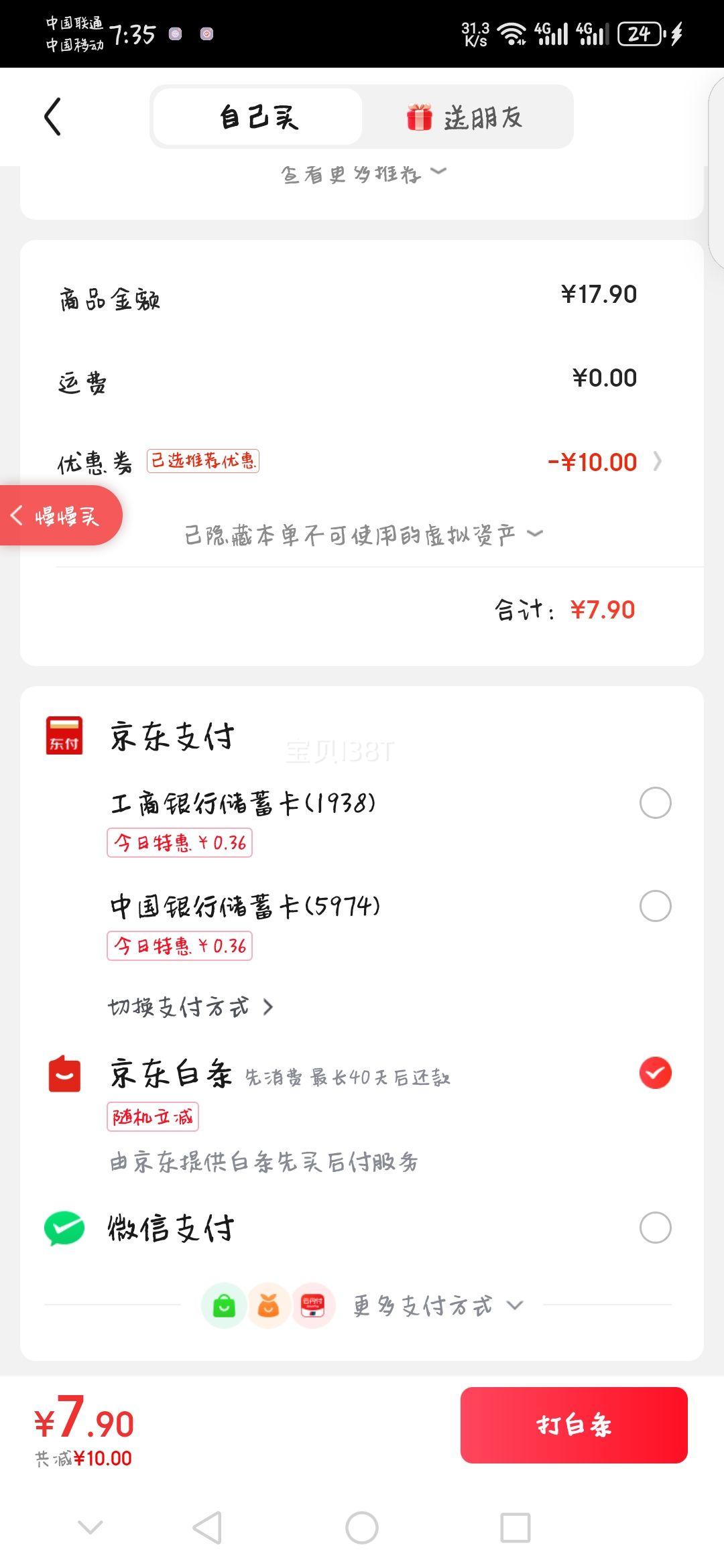The width and height of the screenshot is (724, 1568).
Task: Open the 优惠券 discount details
Action: pos(603,462)
